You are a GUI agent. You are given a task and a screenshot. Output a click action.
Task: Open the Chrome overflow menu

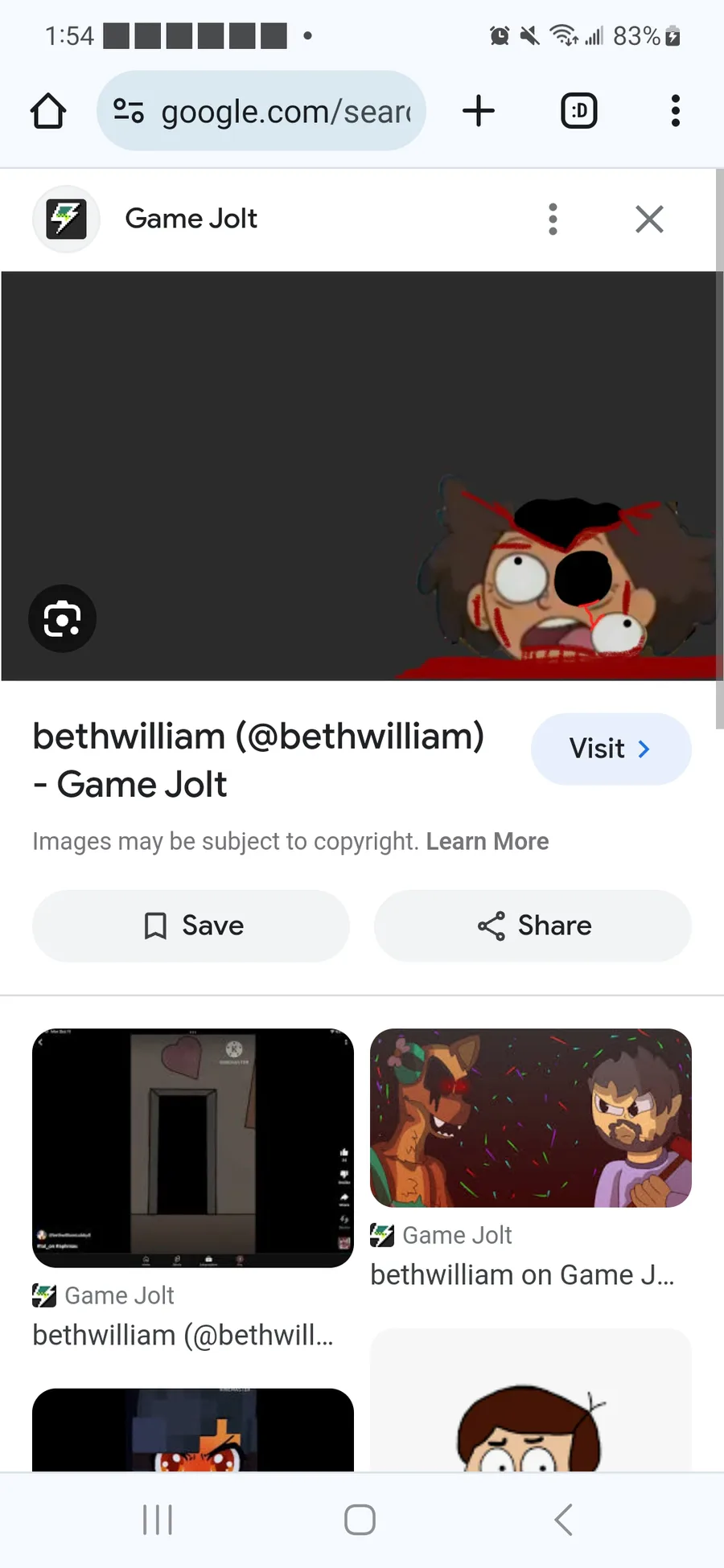coord(676,111)
